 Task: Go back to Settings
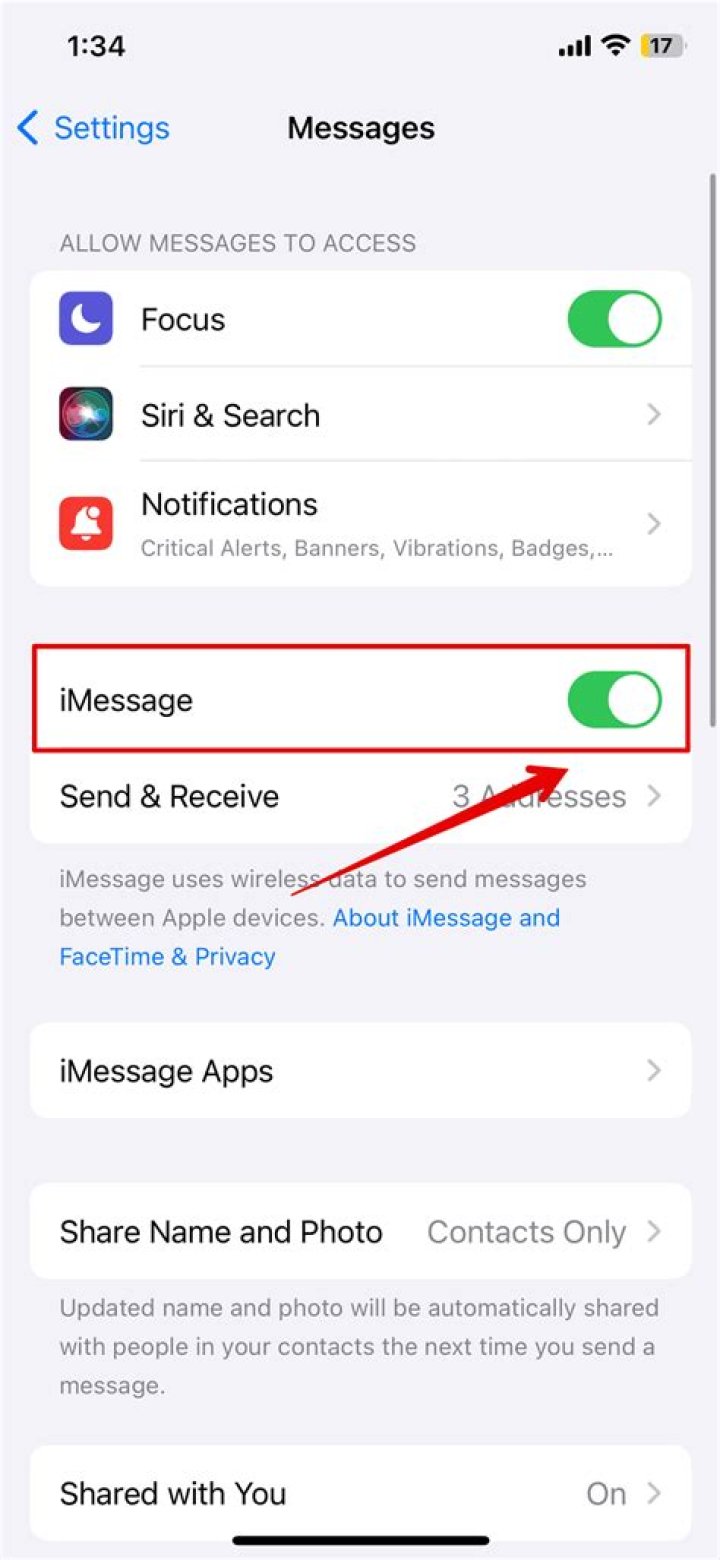point(93,128)
